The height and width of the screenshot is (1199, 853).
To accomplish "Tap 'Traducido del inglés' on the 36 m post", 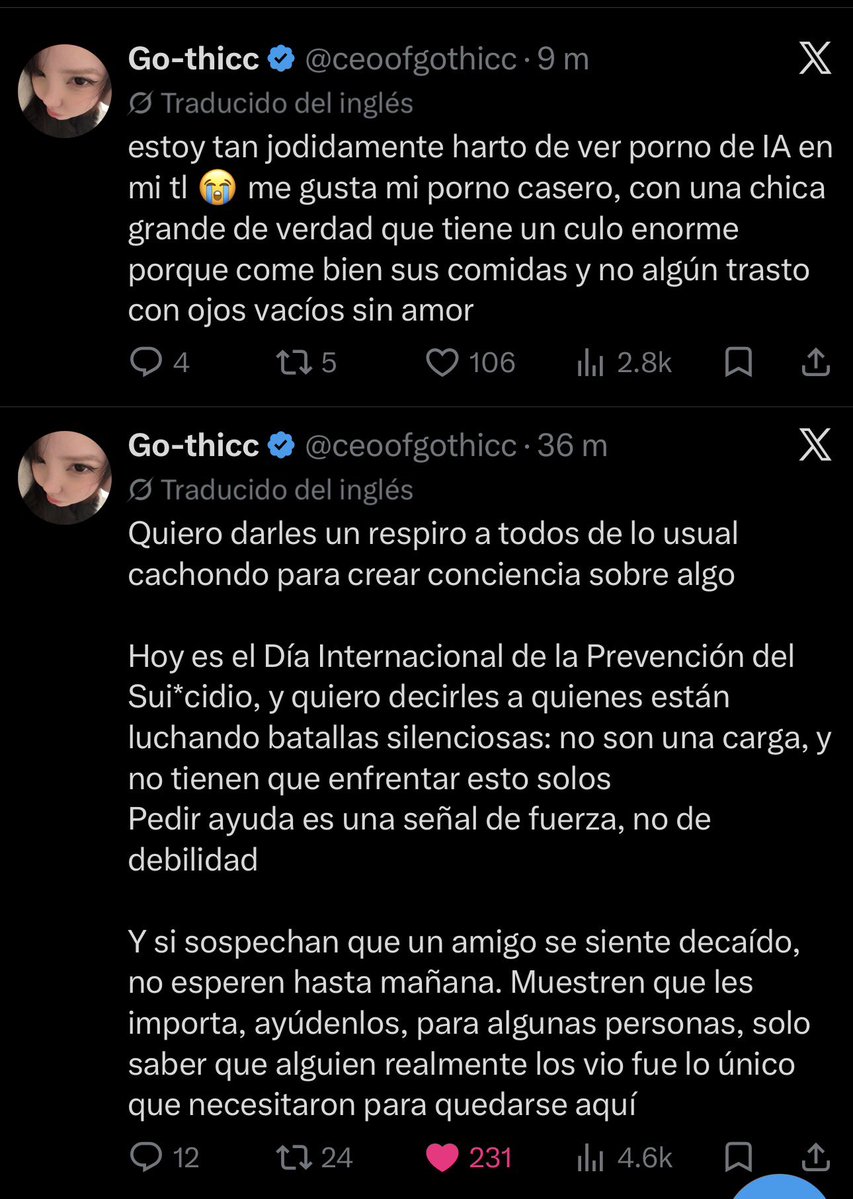I will [x=271, y=489].
